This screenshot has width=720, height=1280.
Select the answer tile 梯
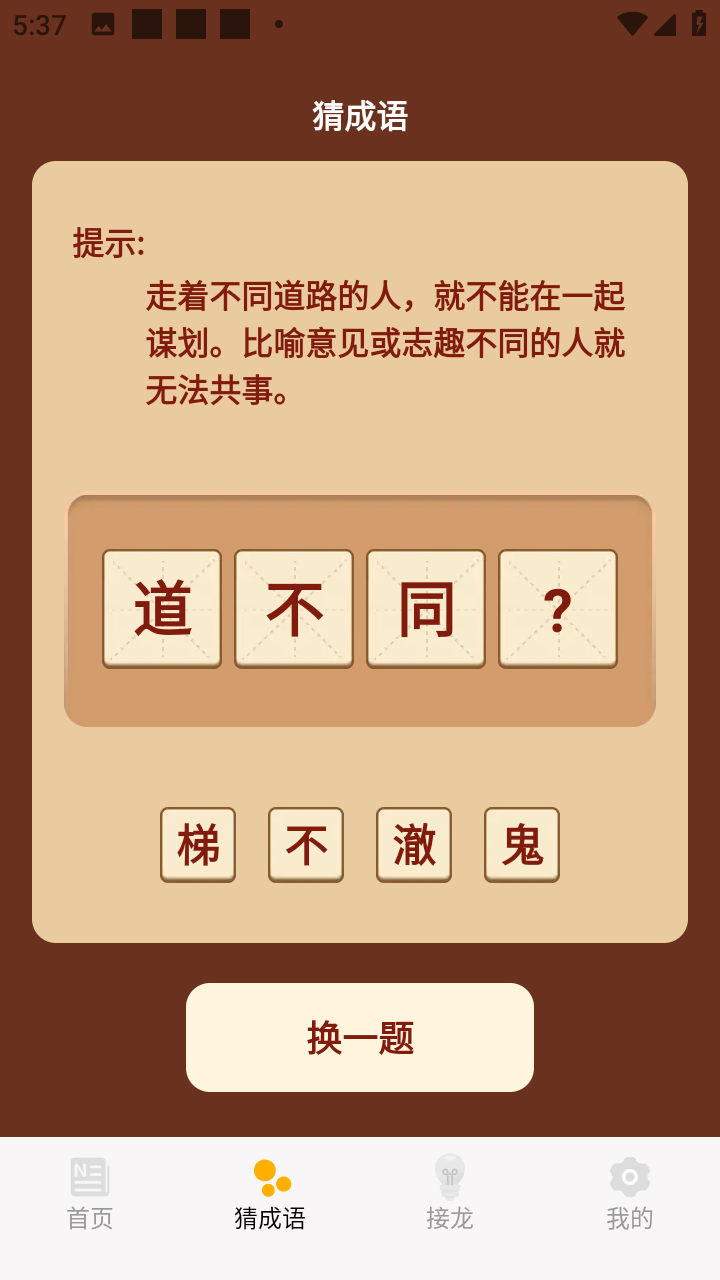tap(198, 845)
